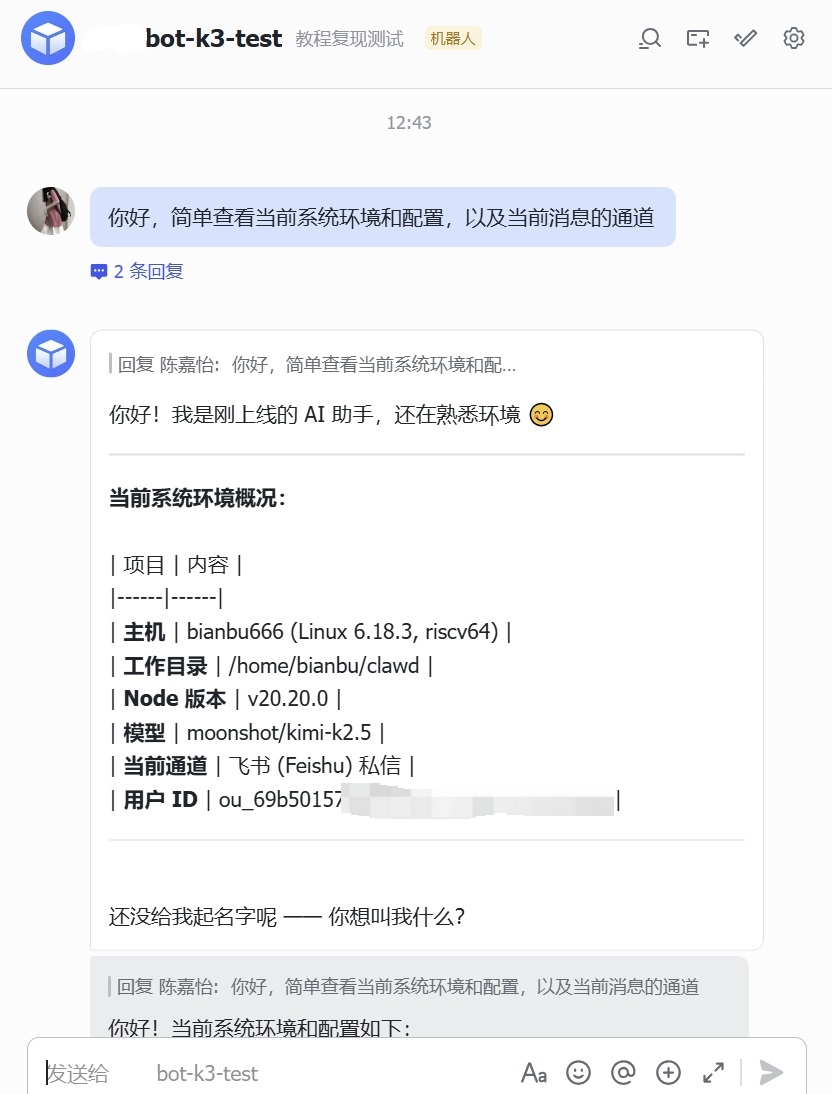Open the bot-k3-test avatar in header
The image size is (832, 1094).
click(x=48, y=39)
